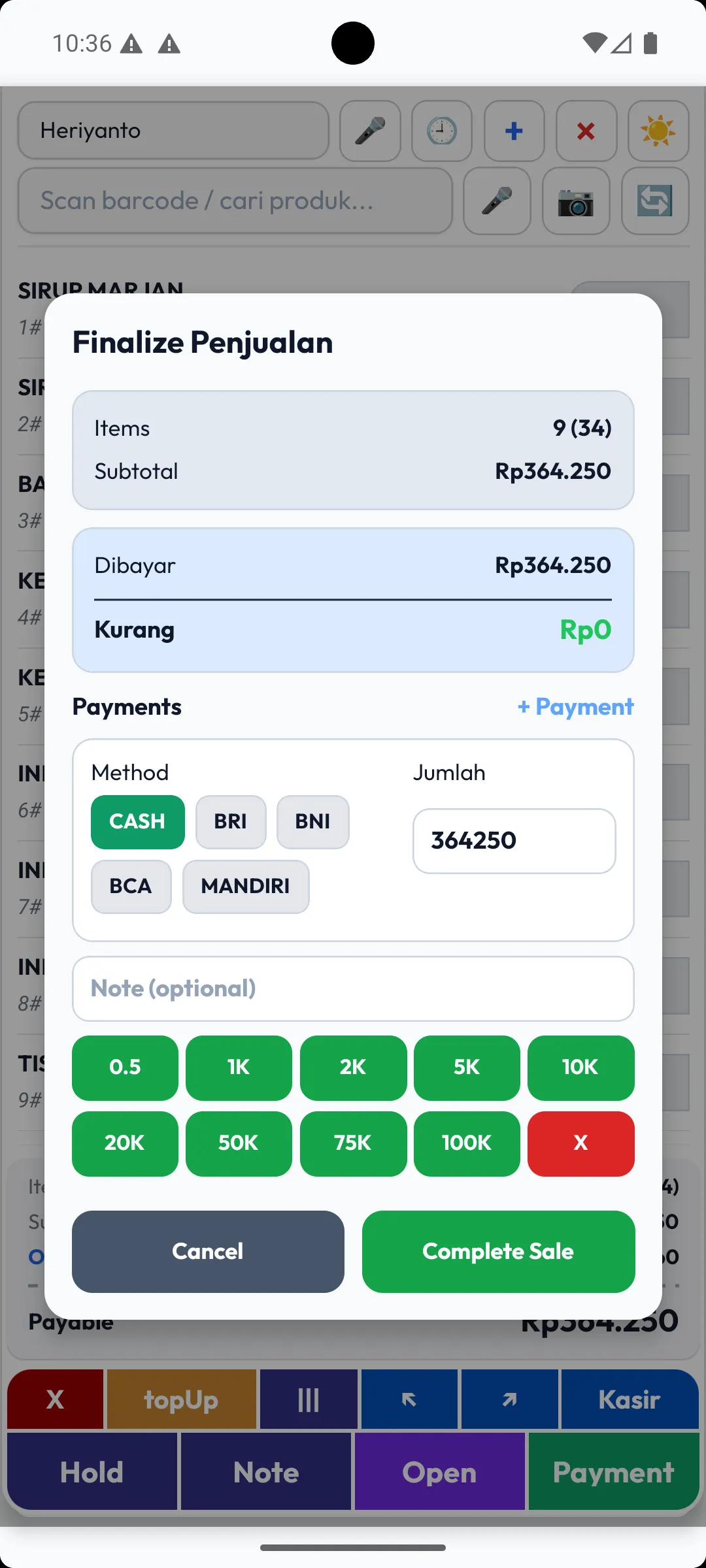Select MANDIRI payment method

point(246,887)
